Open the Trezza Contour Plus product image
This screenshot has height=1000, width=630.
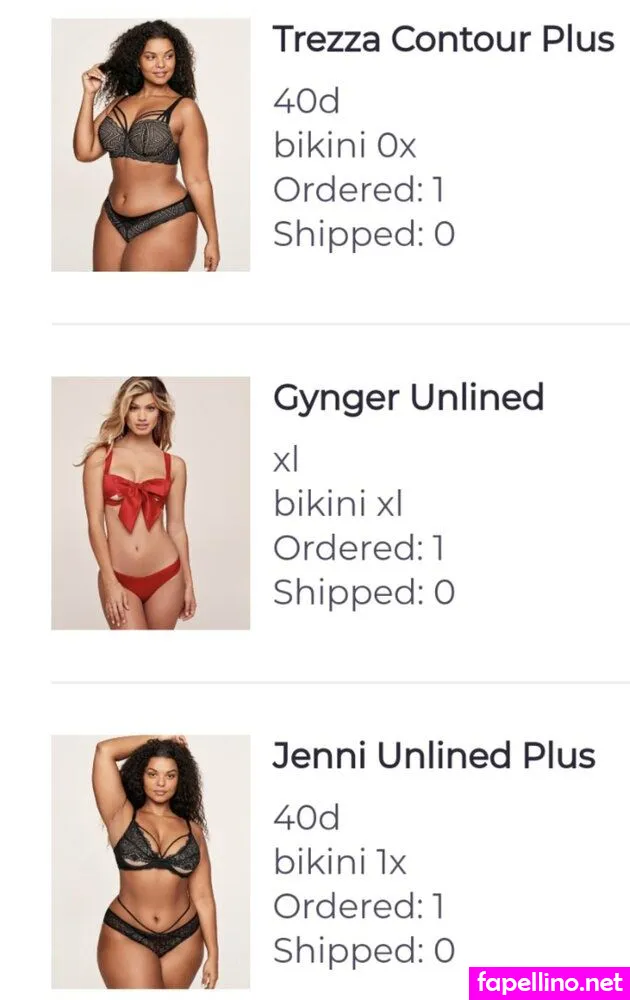coord(150,145)
